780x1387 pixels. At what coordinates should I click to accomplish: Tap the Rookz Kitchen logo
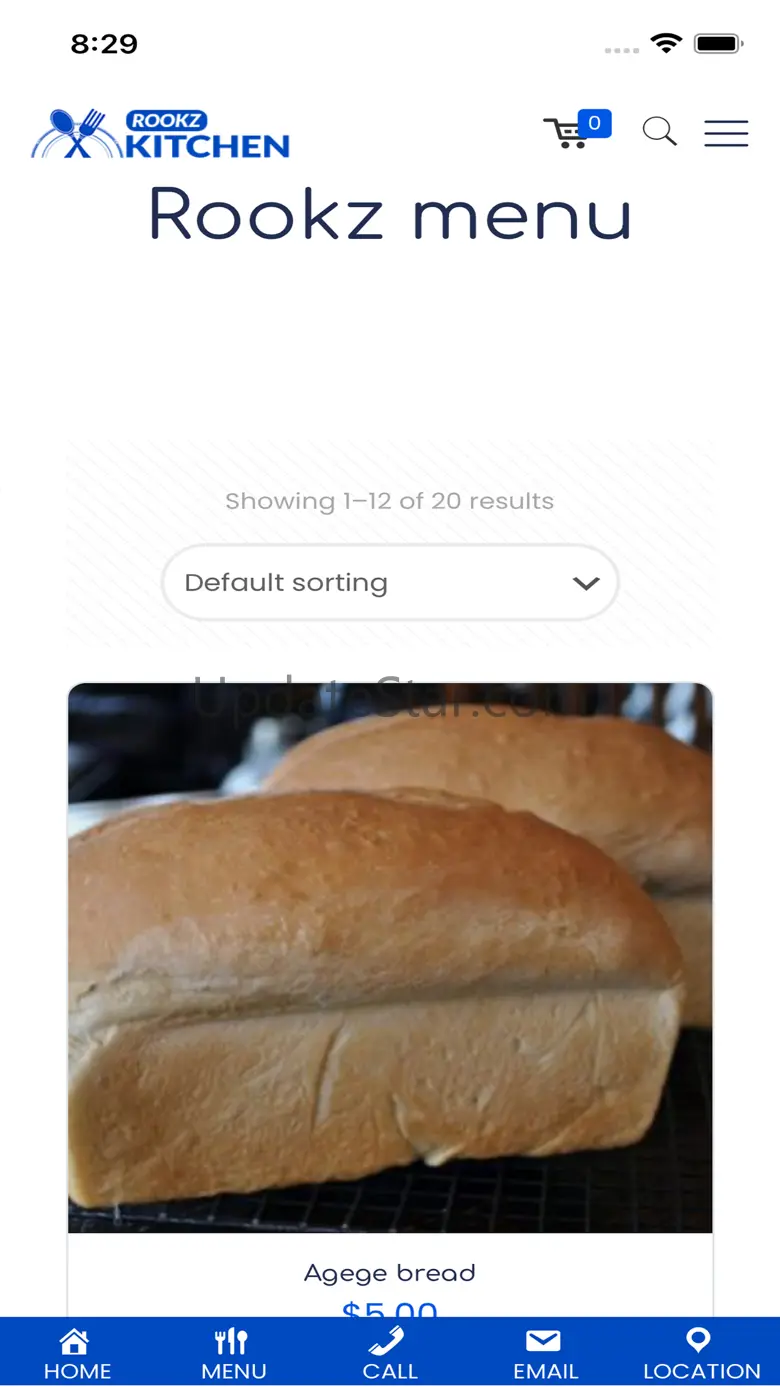(x=161, y=134)
